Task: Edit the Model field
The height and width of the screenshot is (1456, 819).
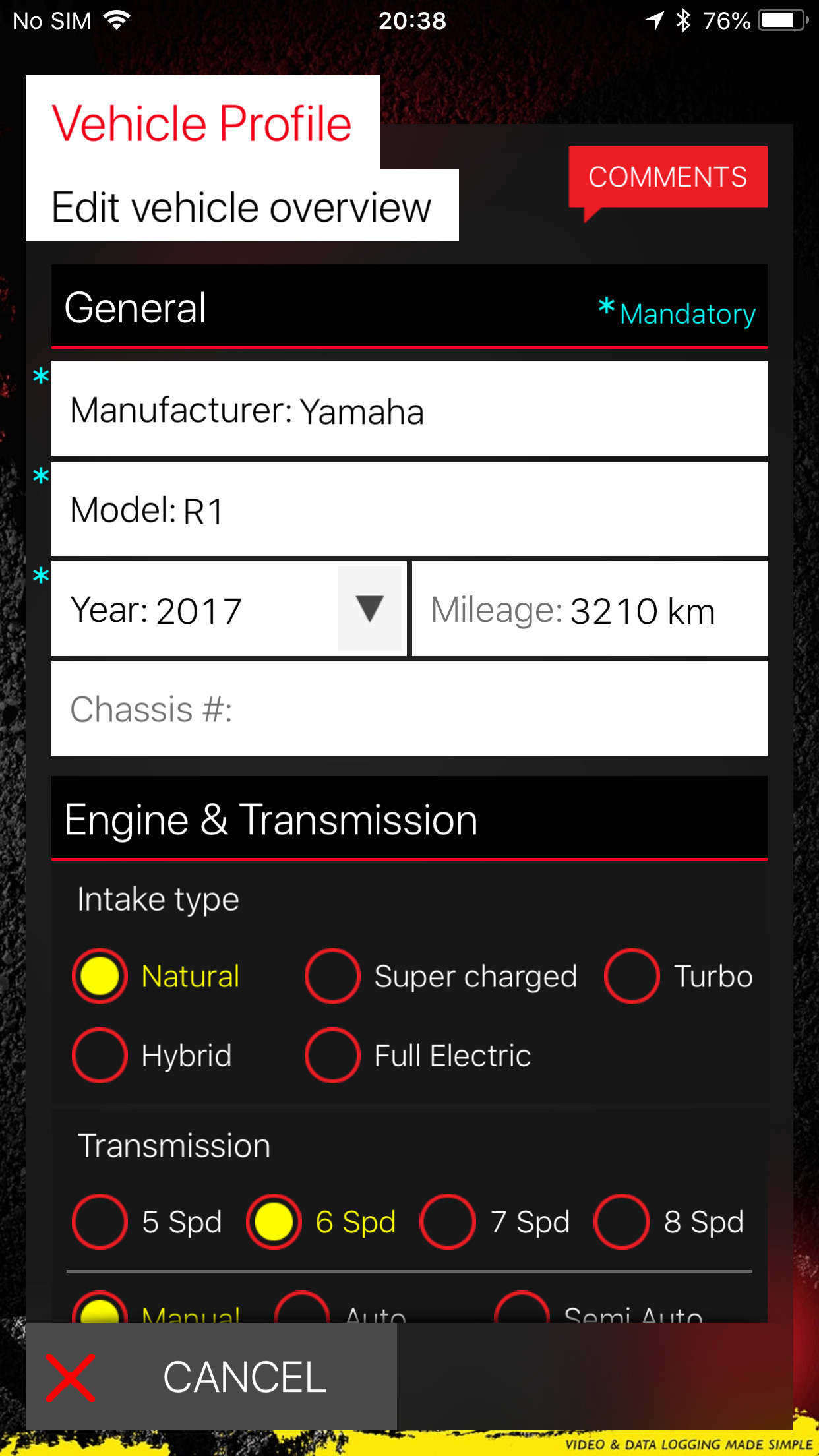Action: [409, 510]
